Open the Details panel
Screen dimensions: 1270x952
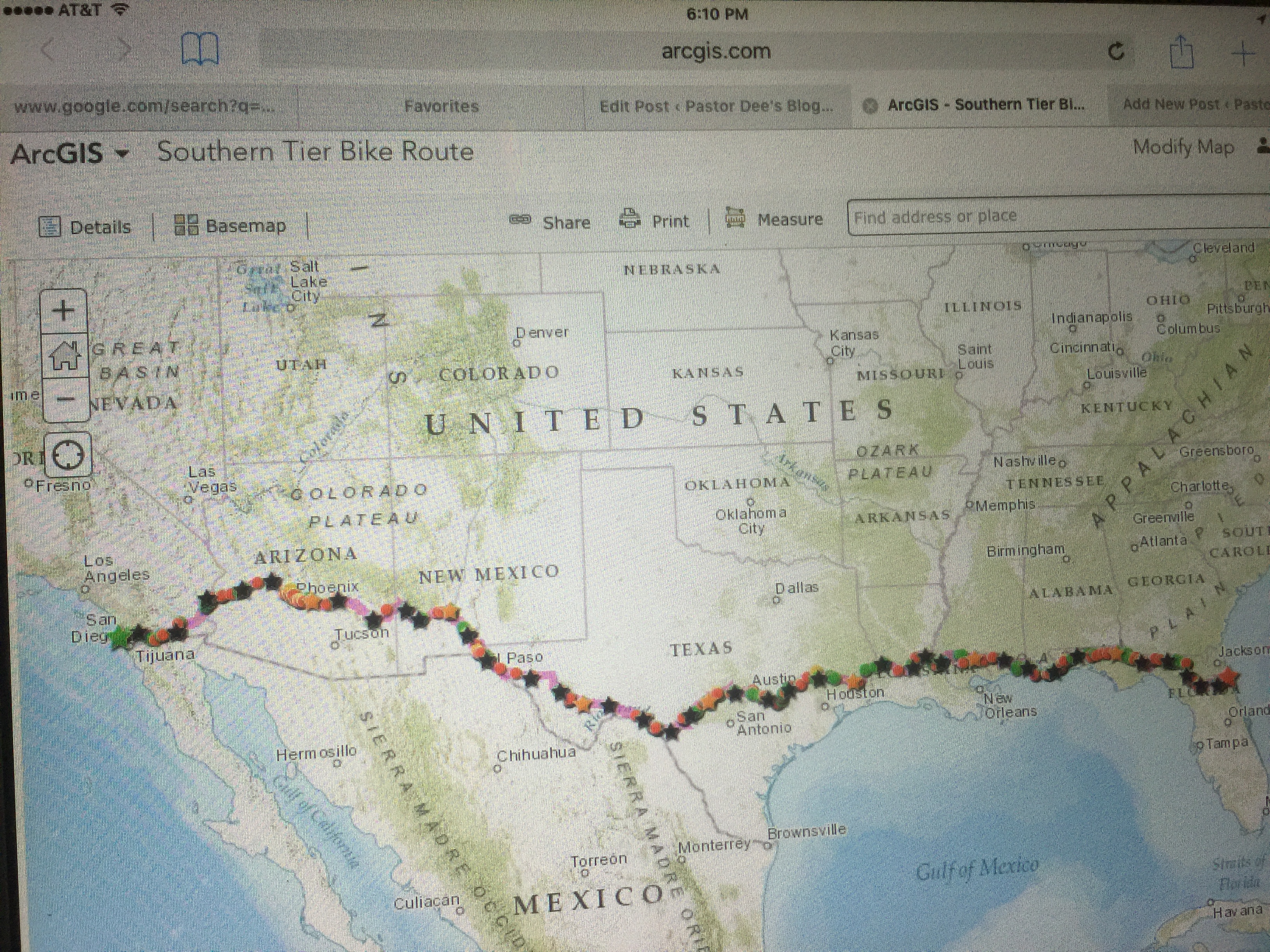point(85,227)
